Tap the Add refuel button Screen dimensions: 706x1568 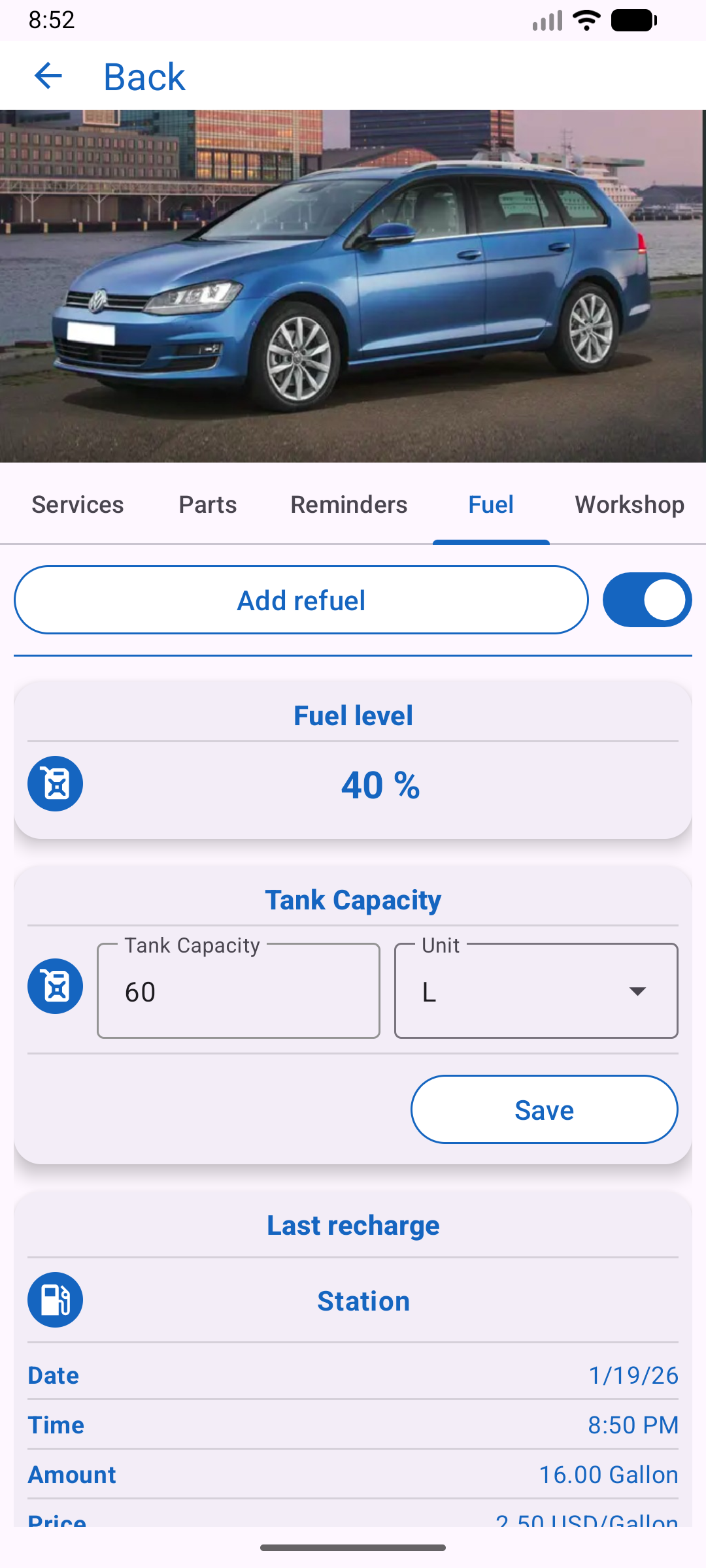click(301, 600)
